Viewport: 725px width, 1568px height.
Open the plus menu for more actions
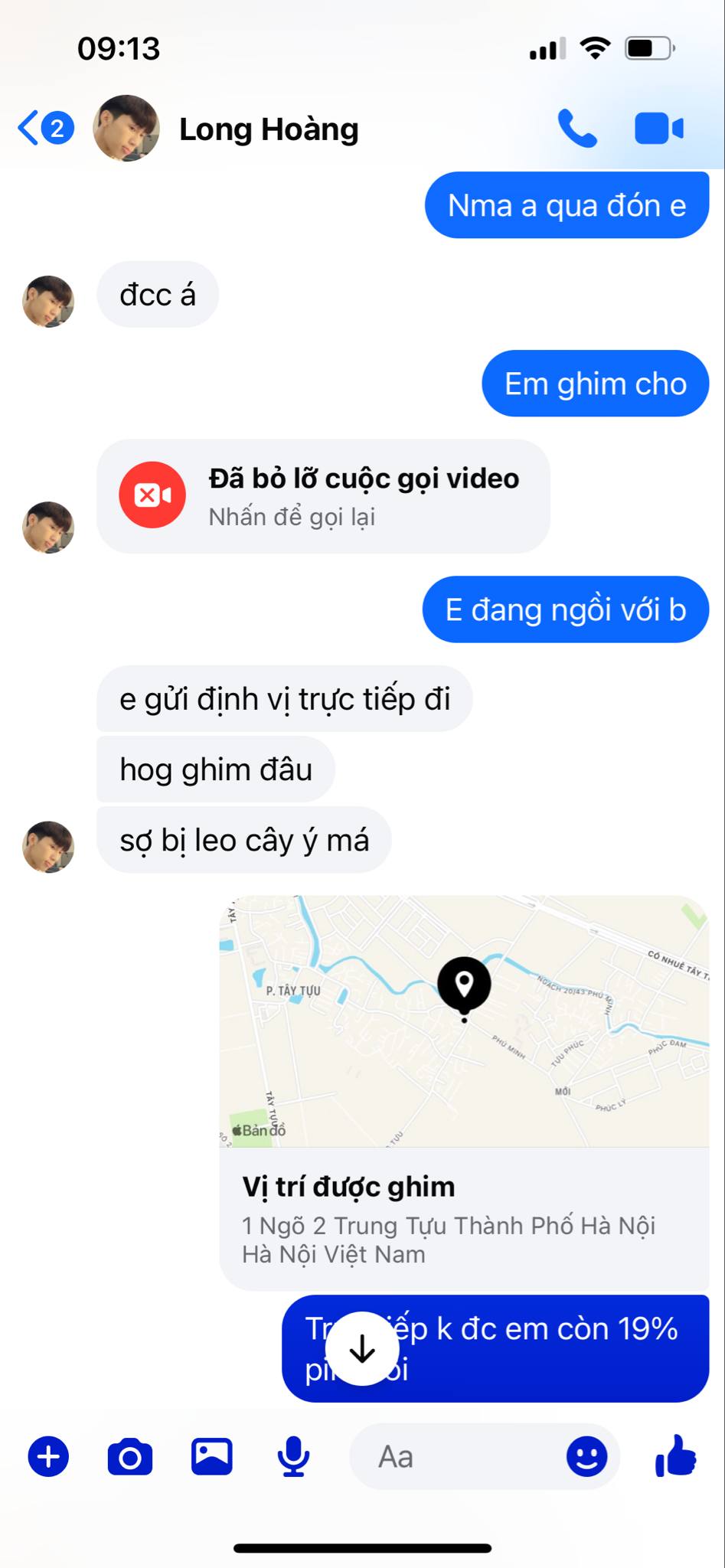pyautogui.click(x=48, y=1456)
